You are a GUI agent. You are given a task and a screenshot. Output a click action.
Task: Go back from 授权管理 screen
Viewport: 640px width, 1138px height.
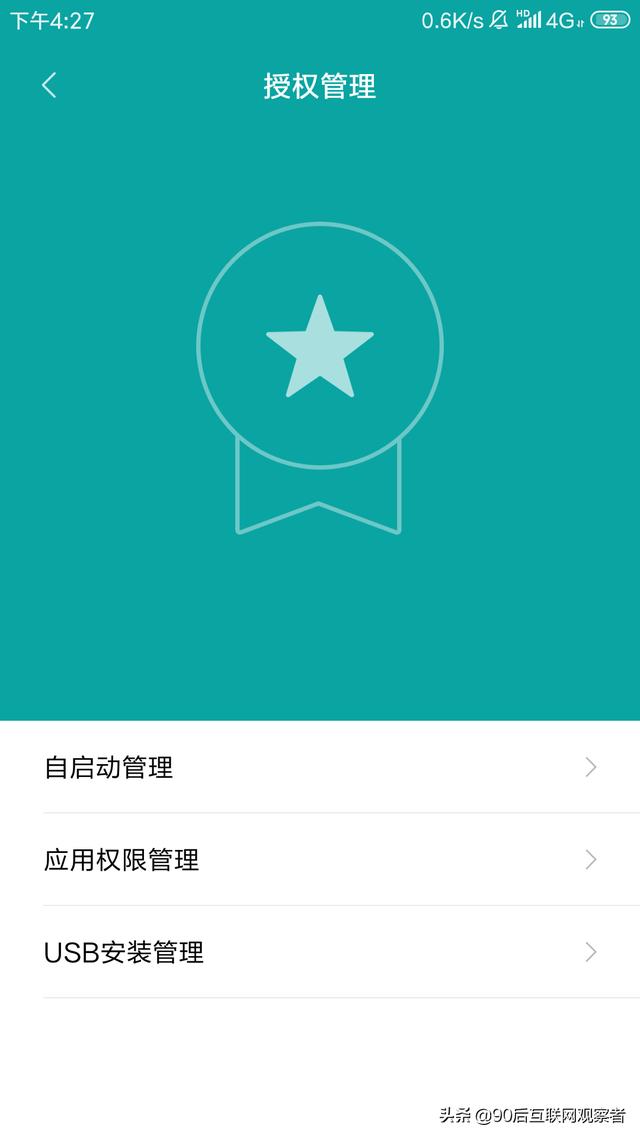[x=49, y=86]
